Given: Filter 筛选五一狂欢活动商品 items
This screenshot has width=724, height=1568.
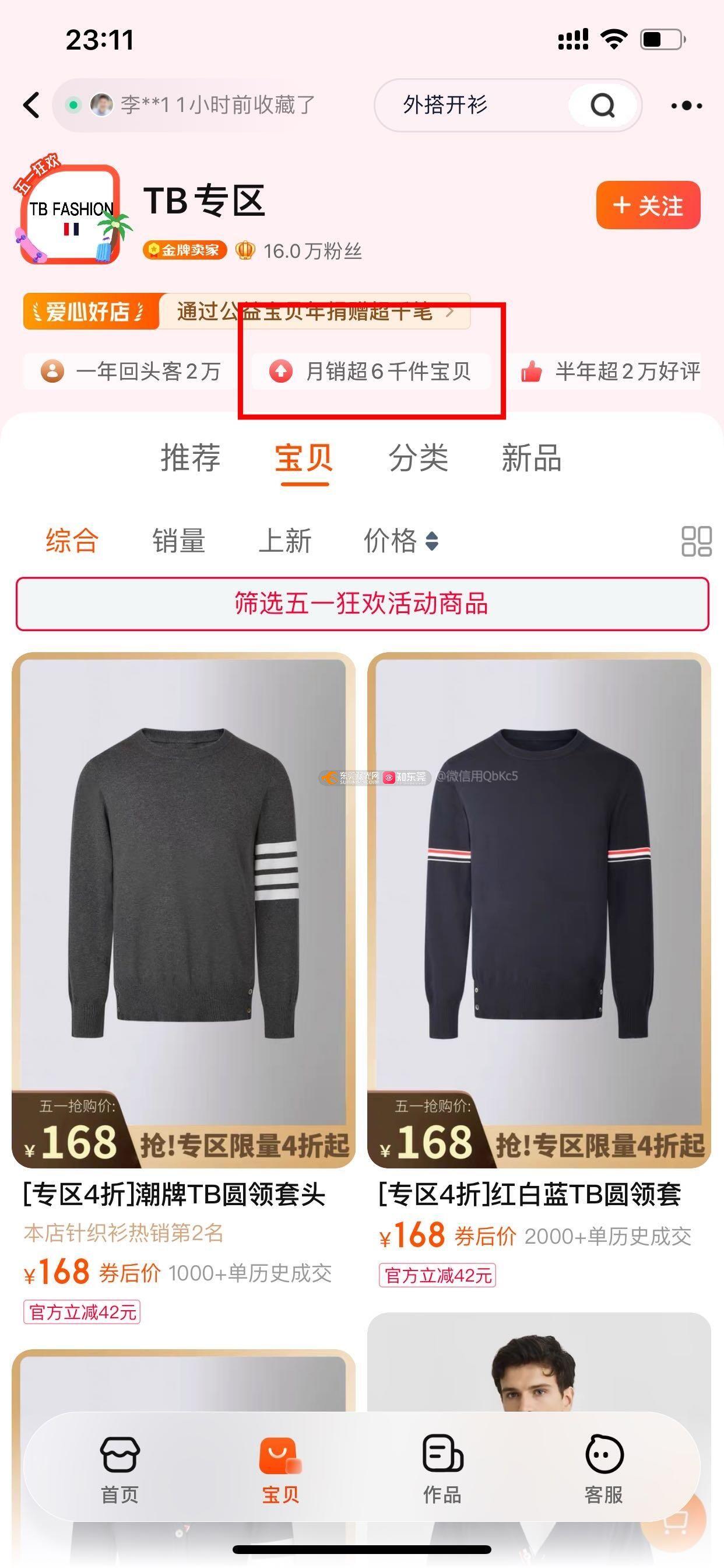Looking at the screenshot, I should coord(362,604).
